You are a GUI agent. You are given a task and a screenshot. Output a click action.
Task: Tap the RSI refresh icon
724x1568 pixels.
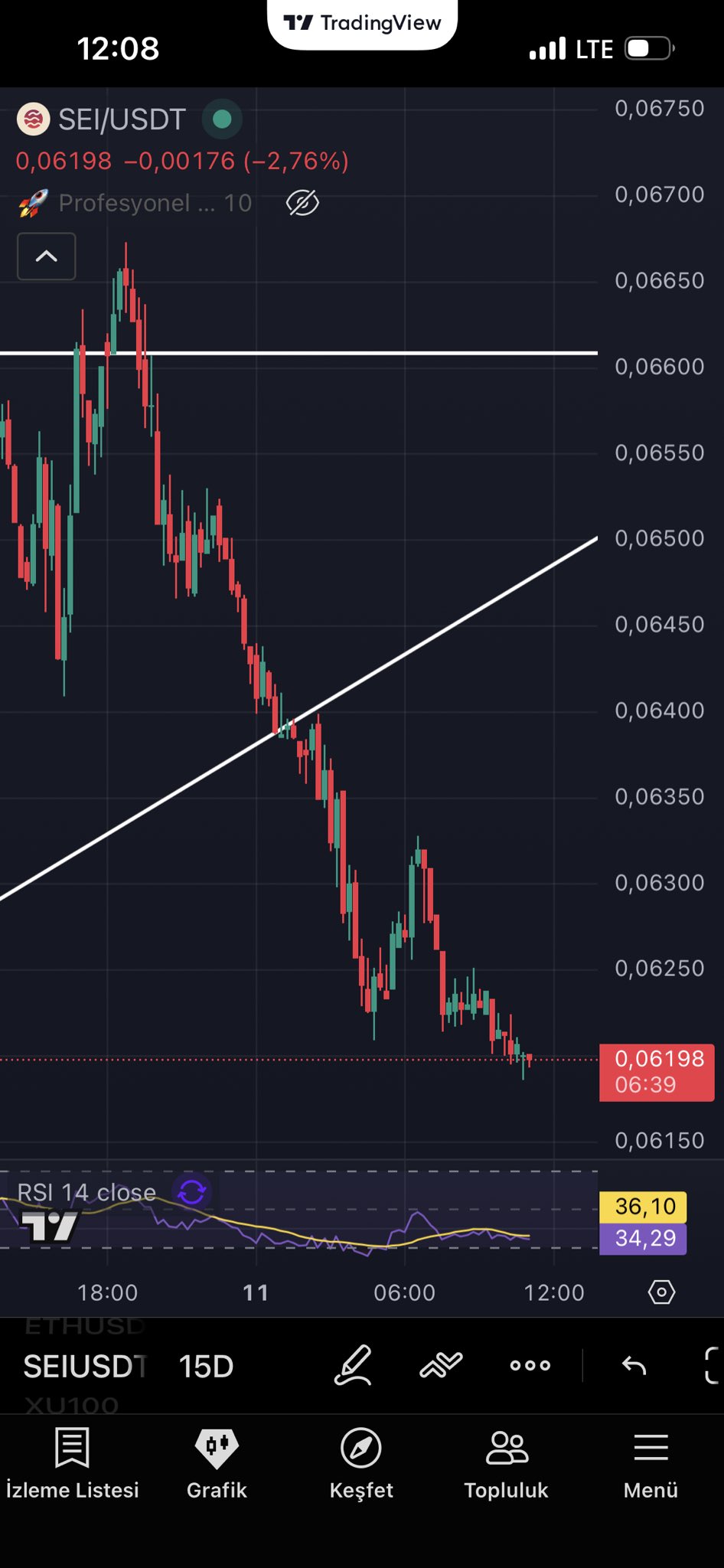tap(191, 1192)
